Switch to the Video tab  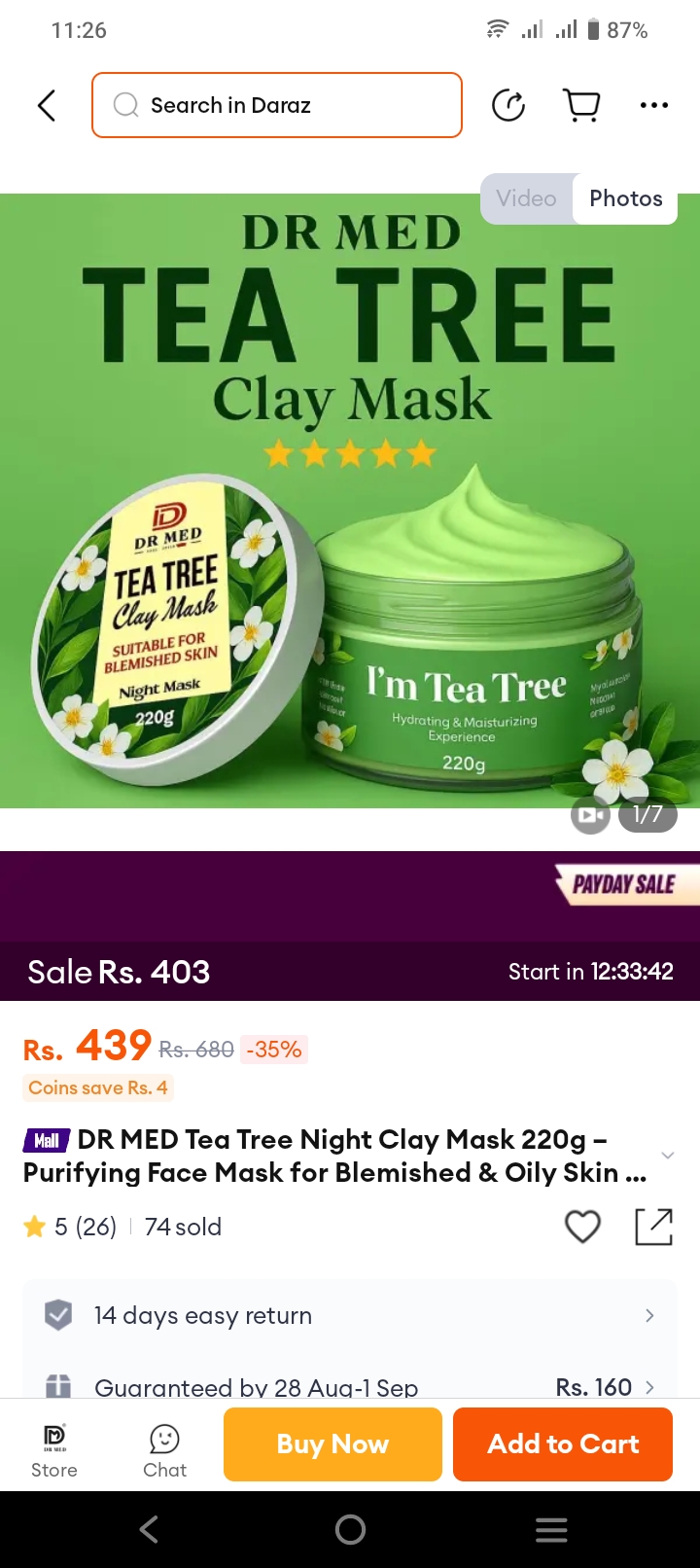click(526, 198)
